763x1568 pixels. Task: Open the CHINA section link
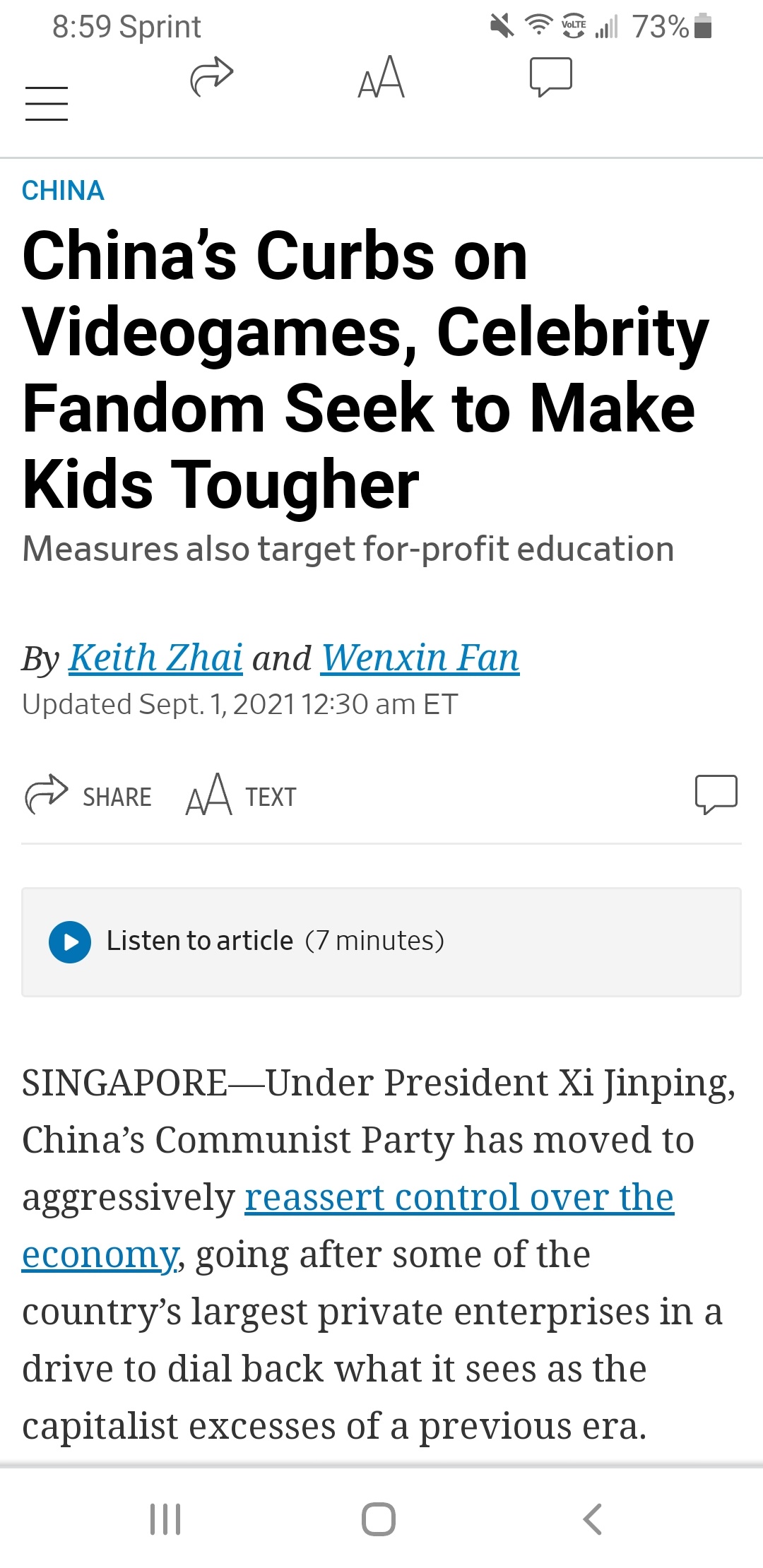[63, 191]
